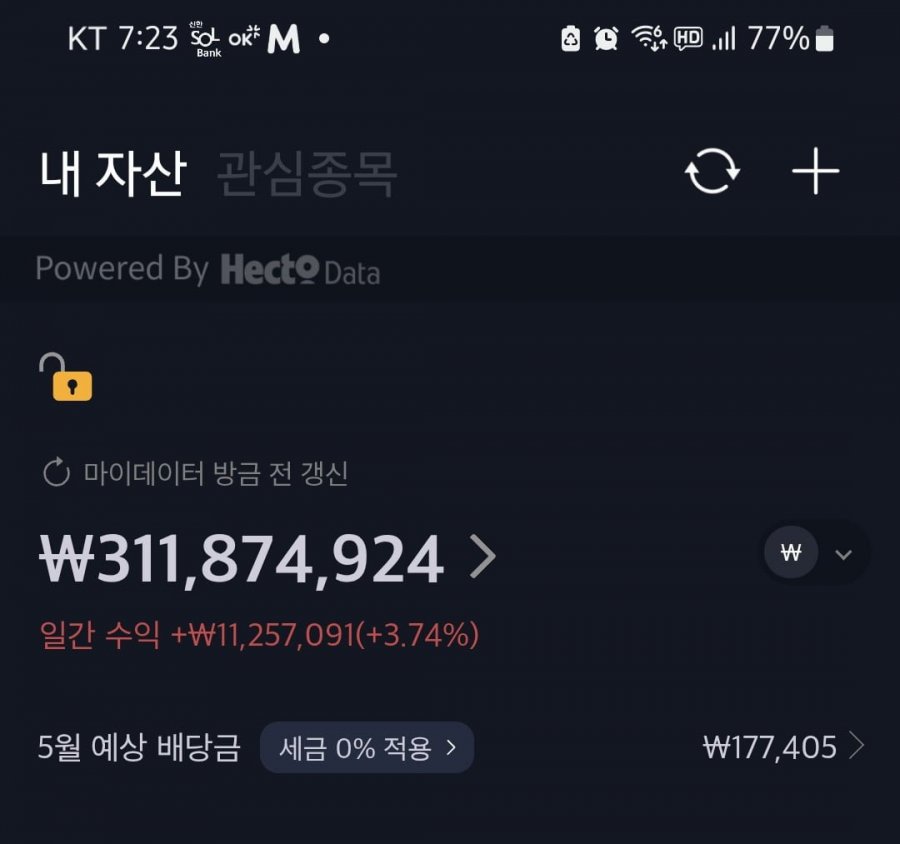Open total assets ₩311,874,924 details
The width and height of the screenshot is (900, 844).
[x=268, y=559]
